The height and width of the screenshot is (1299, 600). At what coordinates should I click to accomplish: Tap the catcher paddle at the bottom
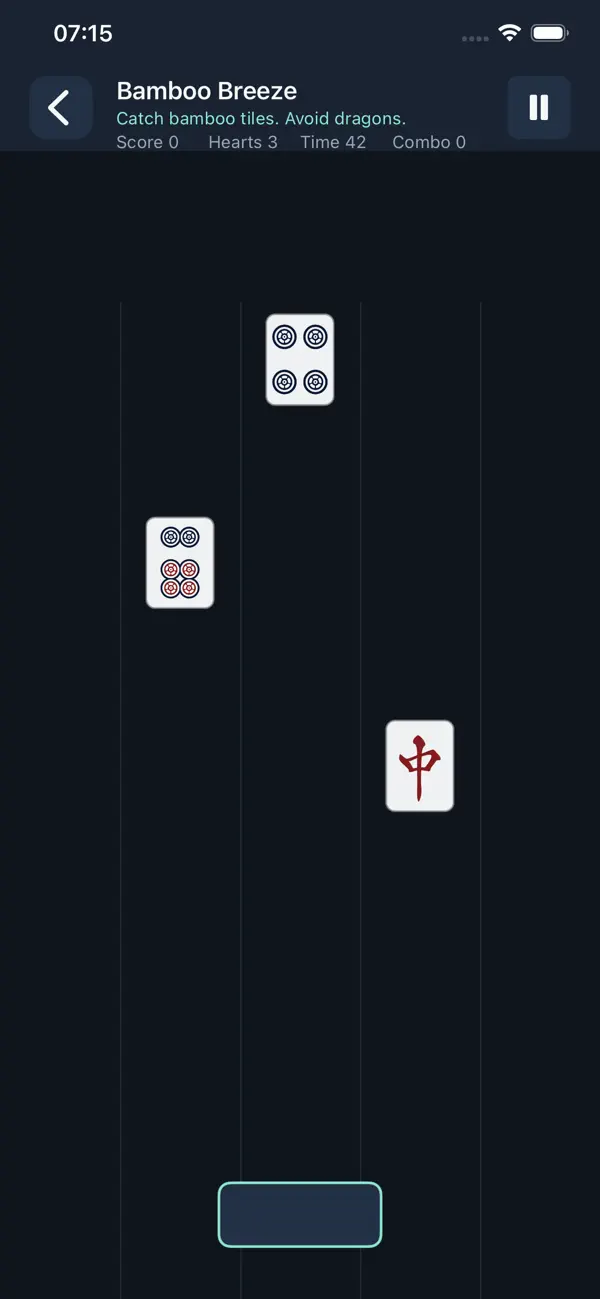coord(300,1214)
